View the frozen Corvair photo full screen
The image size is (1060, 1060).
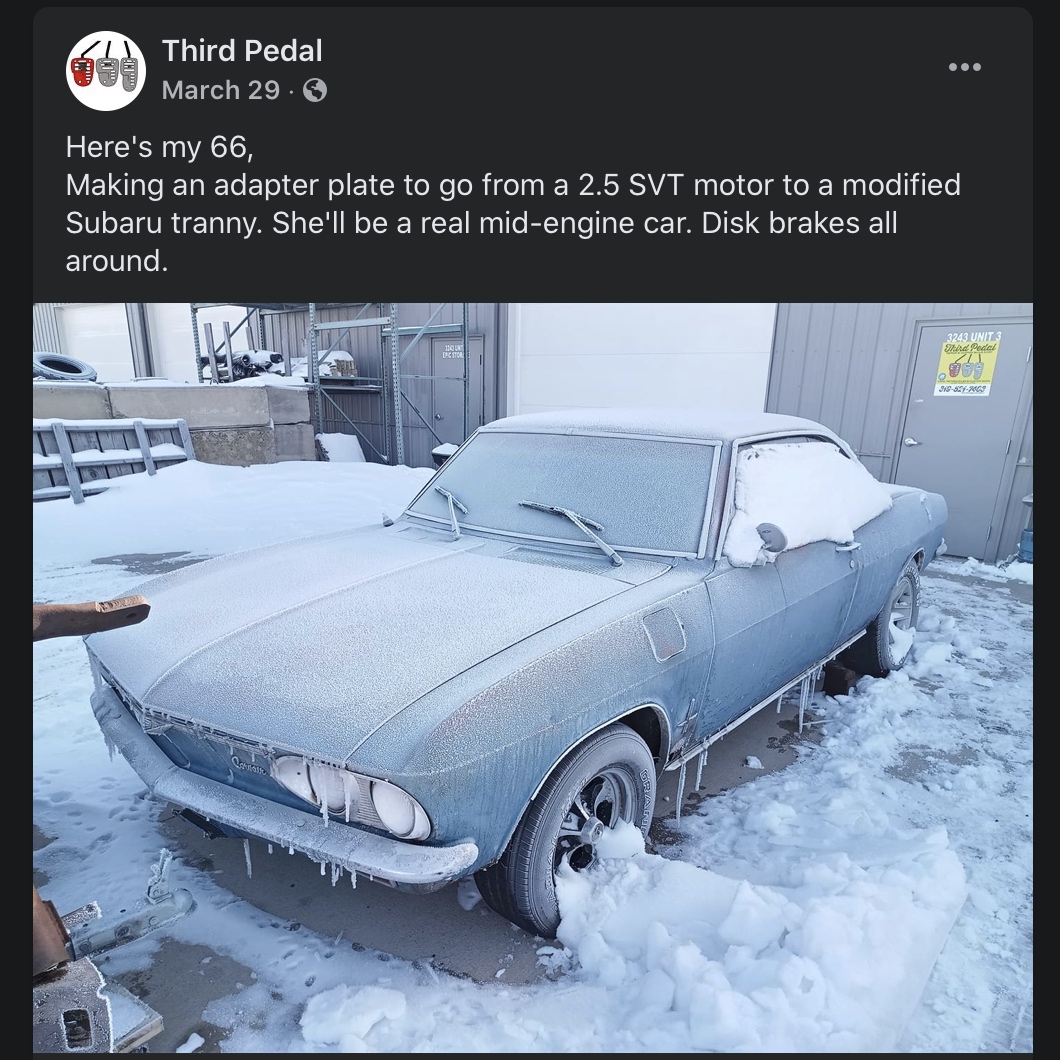(532, 676)
